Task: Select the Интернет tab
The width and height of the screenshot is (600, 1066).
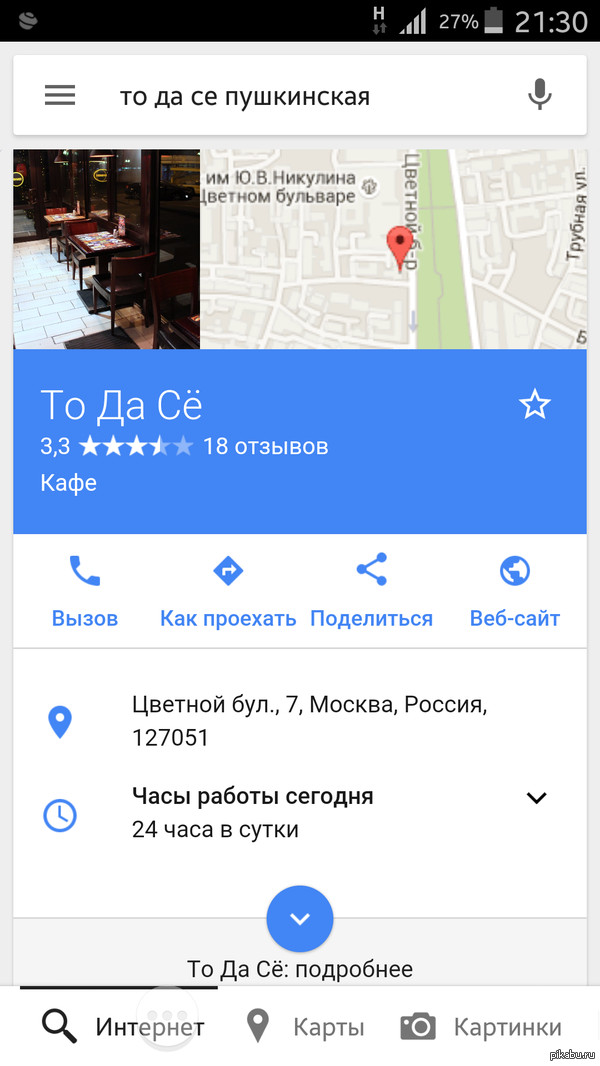Action: [120, 1026]
